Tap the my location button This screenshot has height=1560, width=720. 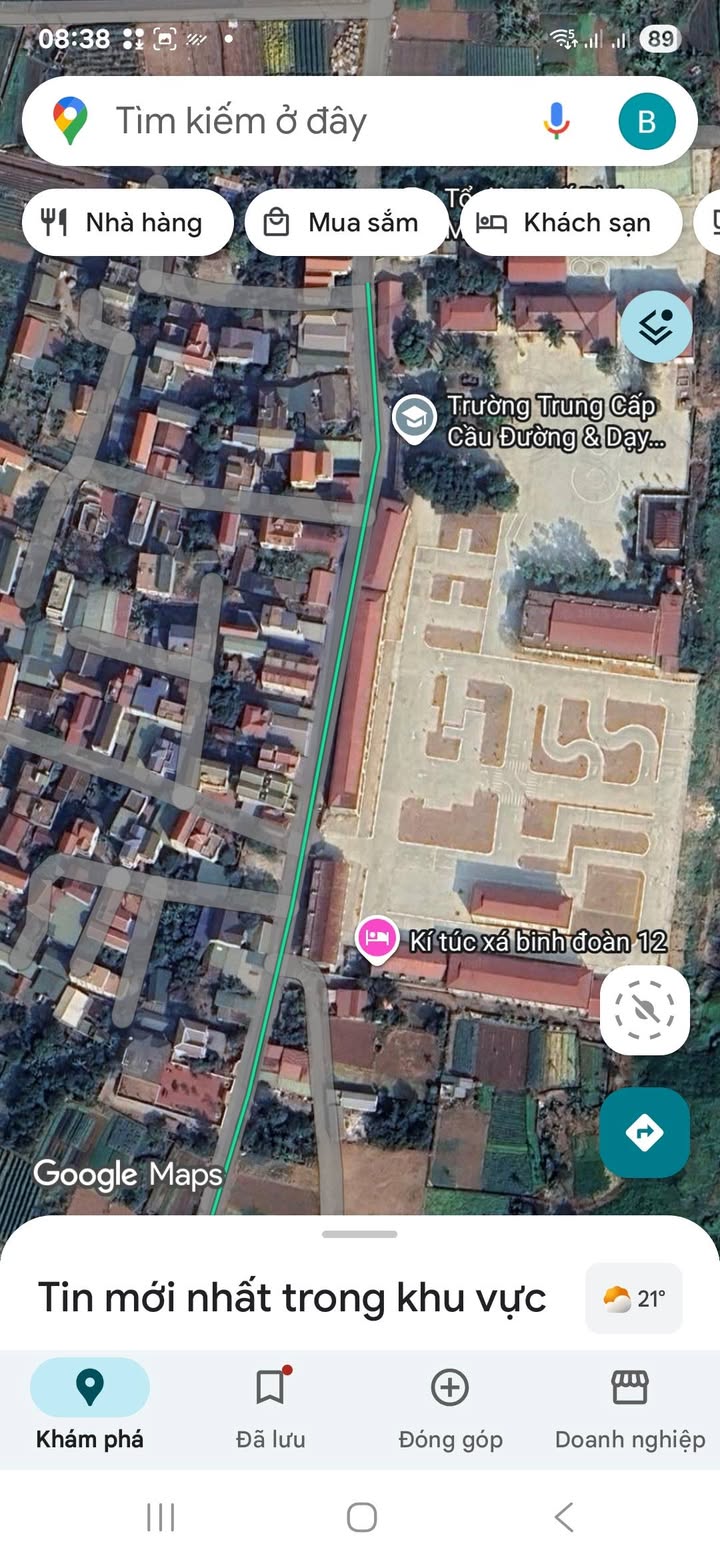point(645,1011)
